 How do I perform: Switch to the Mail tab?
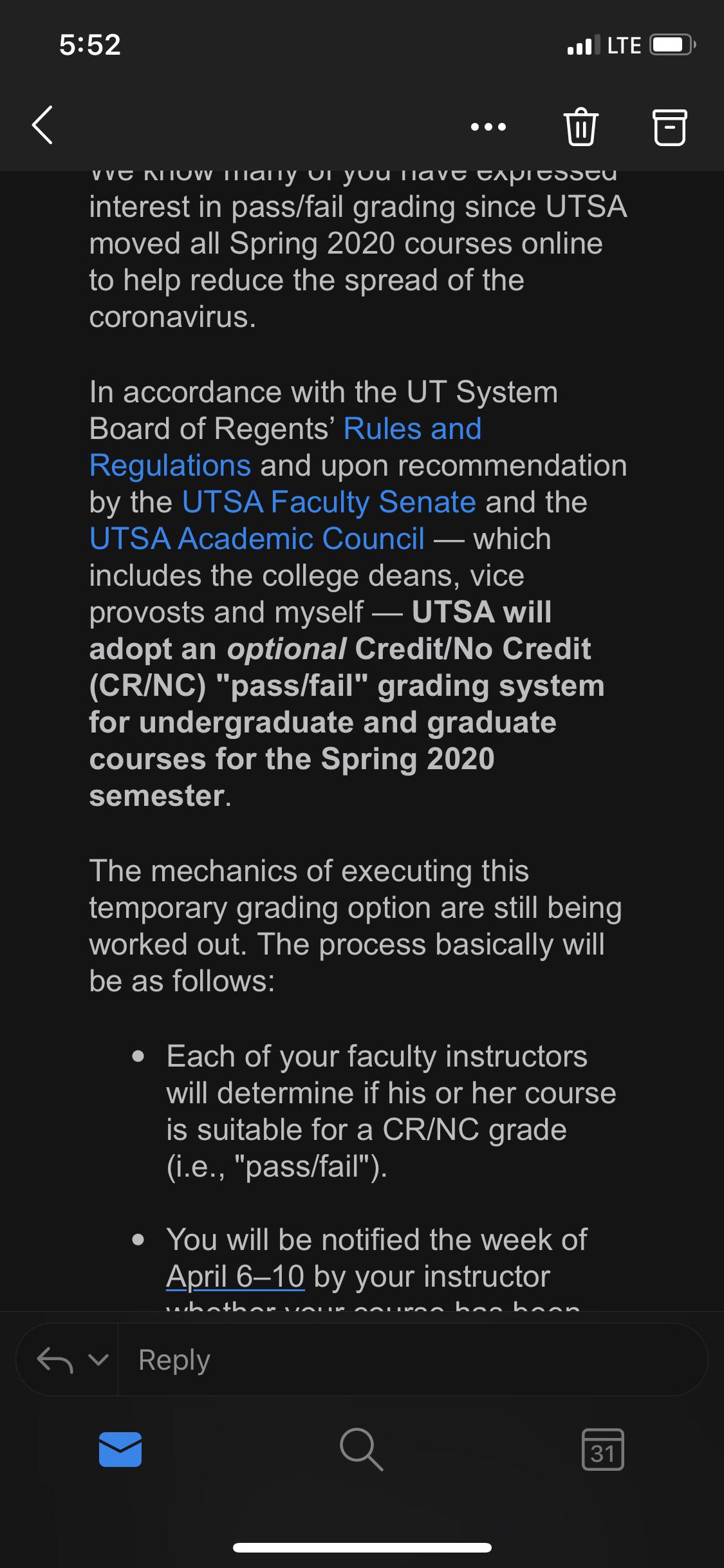[120, 1450]
